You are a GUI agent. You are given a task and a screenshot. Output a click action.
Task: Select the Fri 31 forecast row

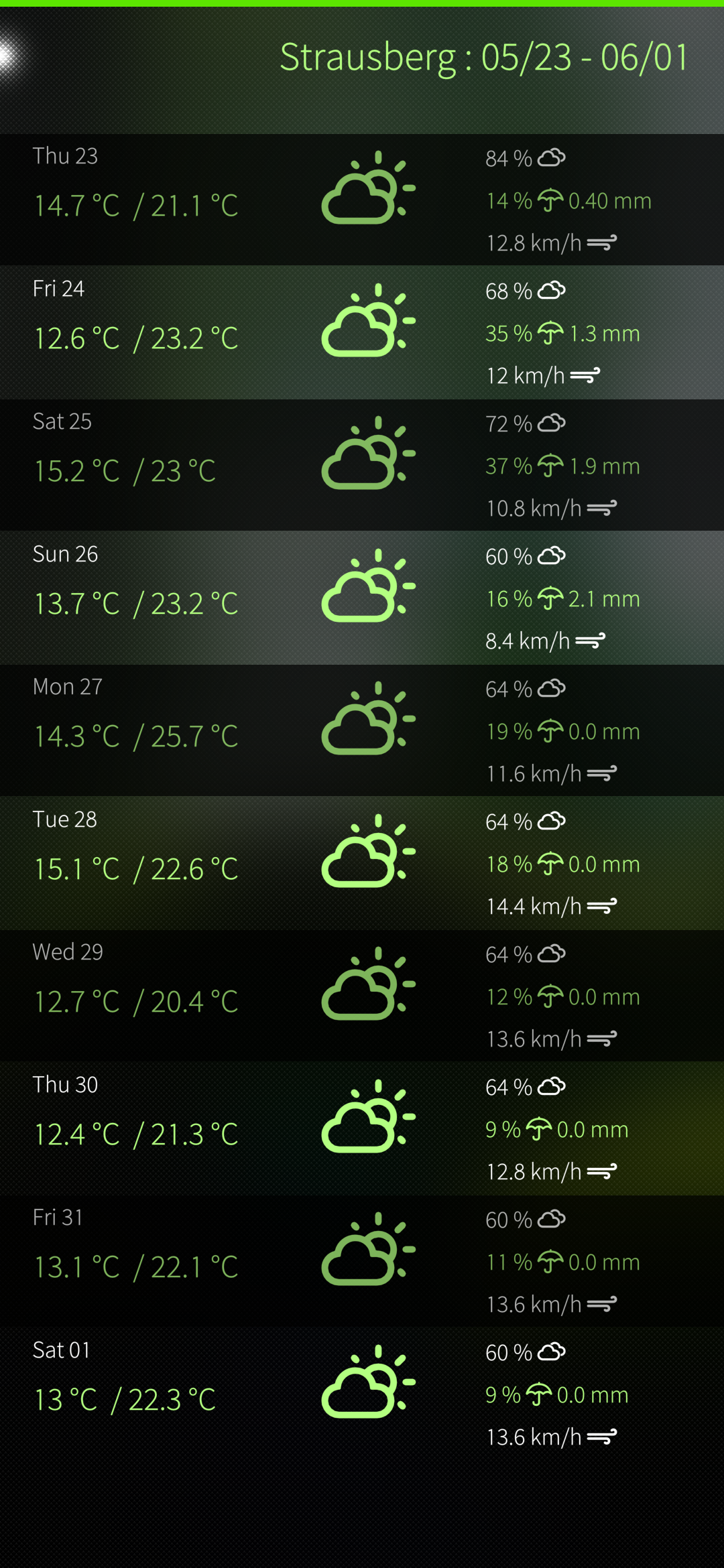click(362, 1261)
